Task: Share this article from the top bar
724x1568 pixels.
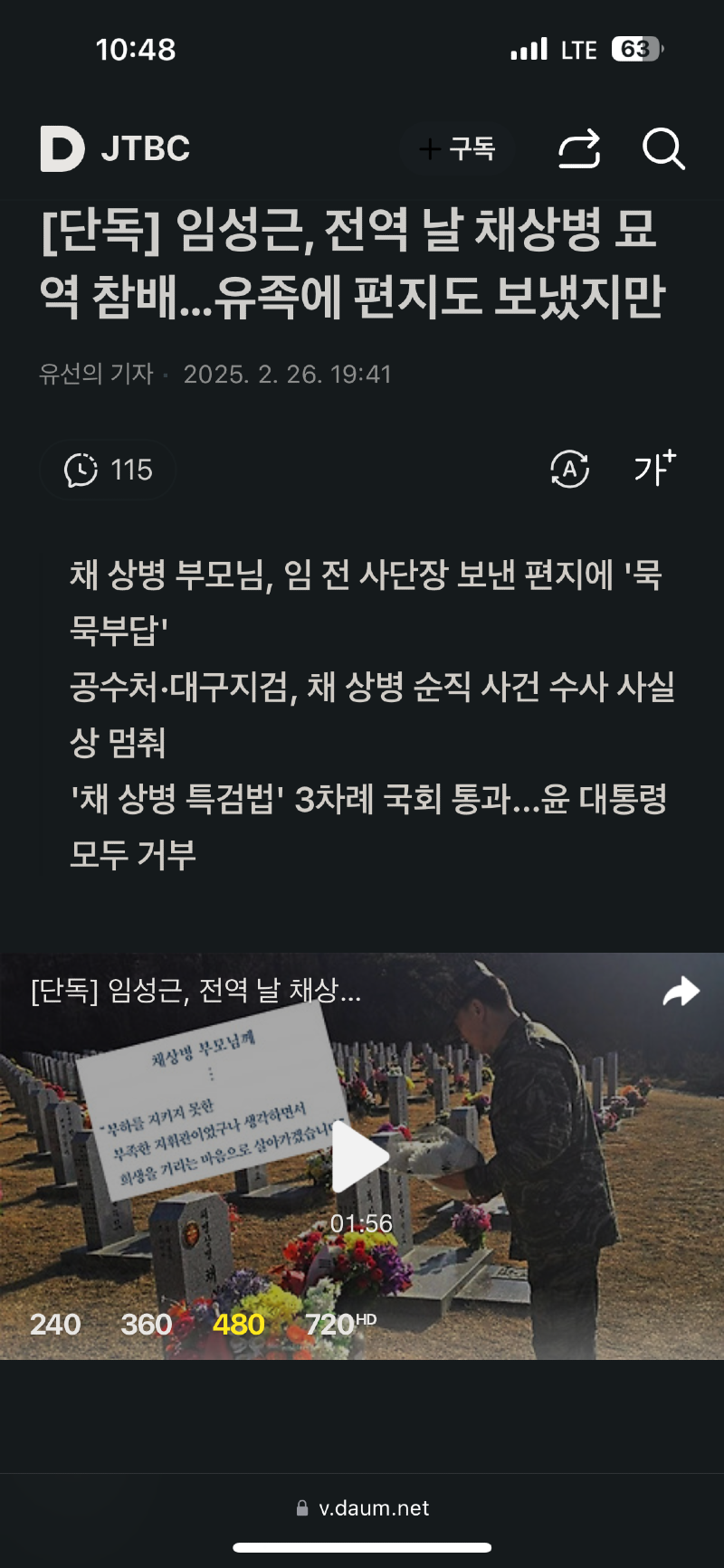Action: pyautogui.click(x=579, y=149)
